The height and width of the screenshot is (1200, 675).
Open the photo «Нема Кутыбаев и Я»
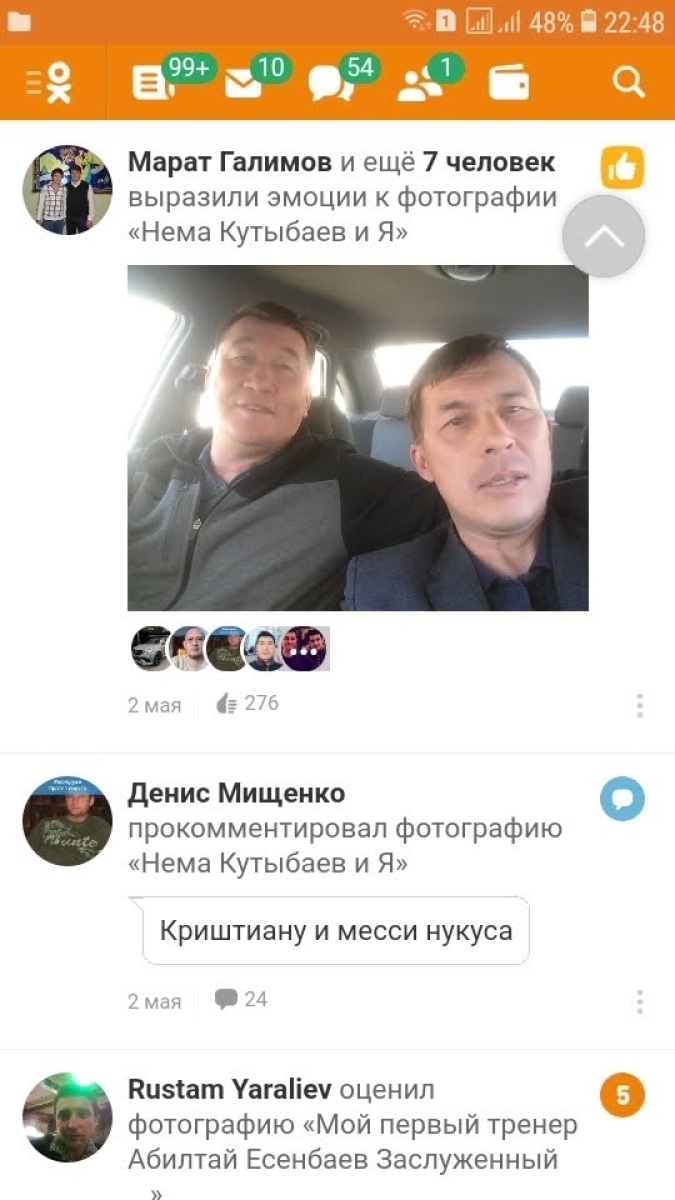[x=357, y=437]
